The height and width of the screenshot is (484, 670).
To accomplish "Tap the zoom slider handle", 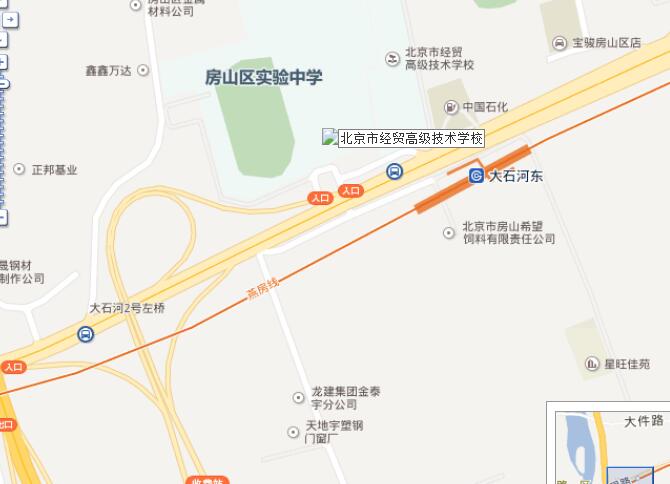I will 3,85.
